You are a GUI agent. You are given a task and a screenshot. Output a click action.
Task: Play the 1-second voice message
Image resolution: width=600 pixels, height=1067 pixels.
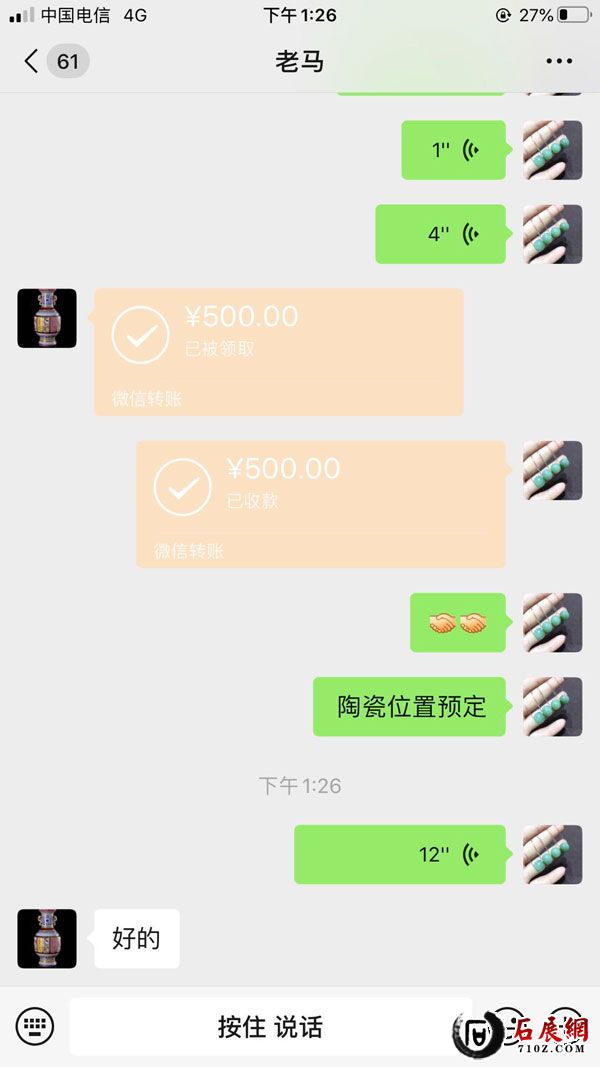point(453,150)
